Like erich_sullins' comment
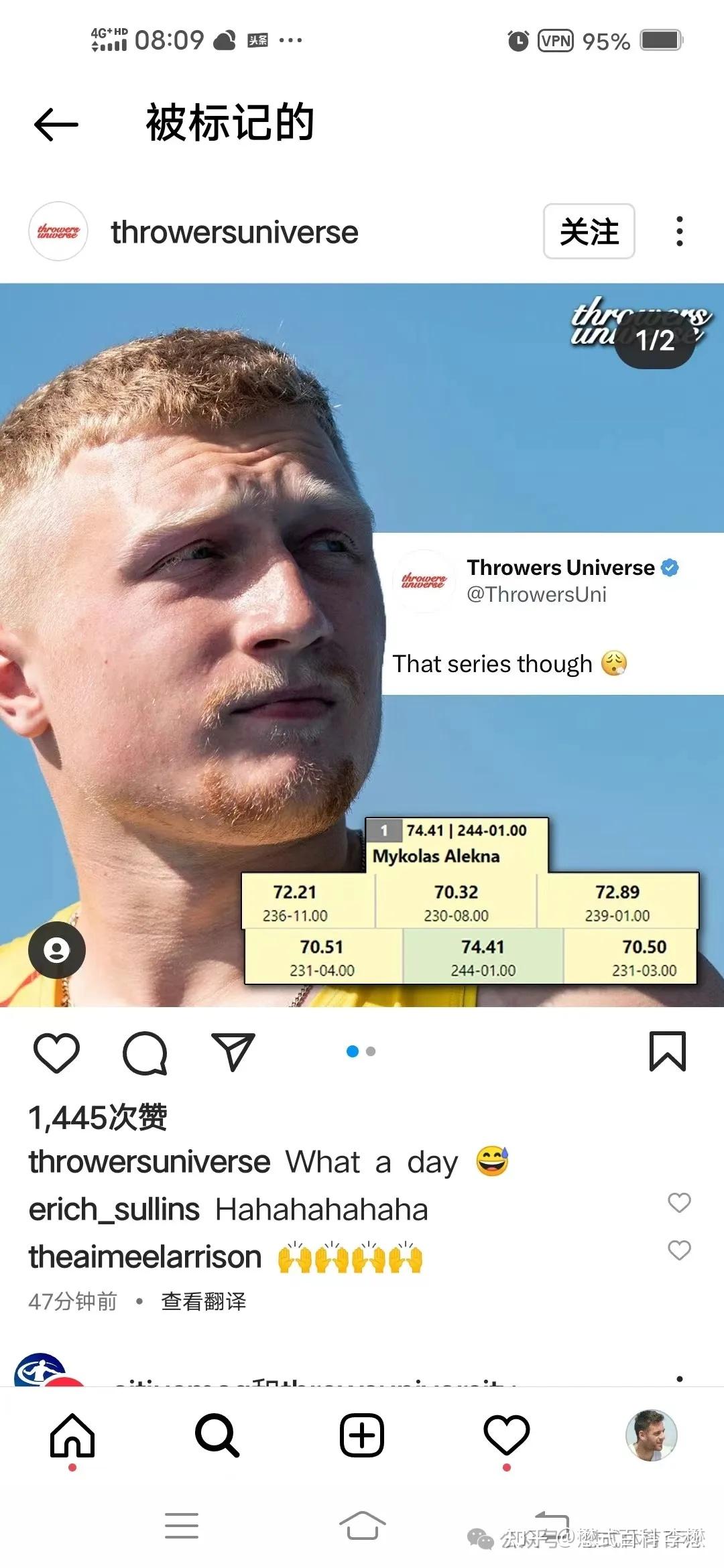The image size is (724, 1568). tap(679, 1203)
